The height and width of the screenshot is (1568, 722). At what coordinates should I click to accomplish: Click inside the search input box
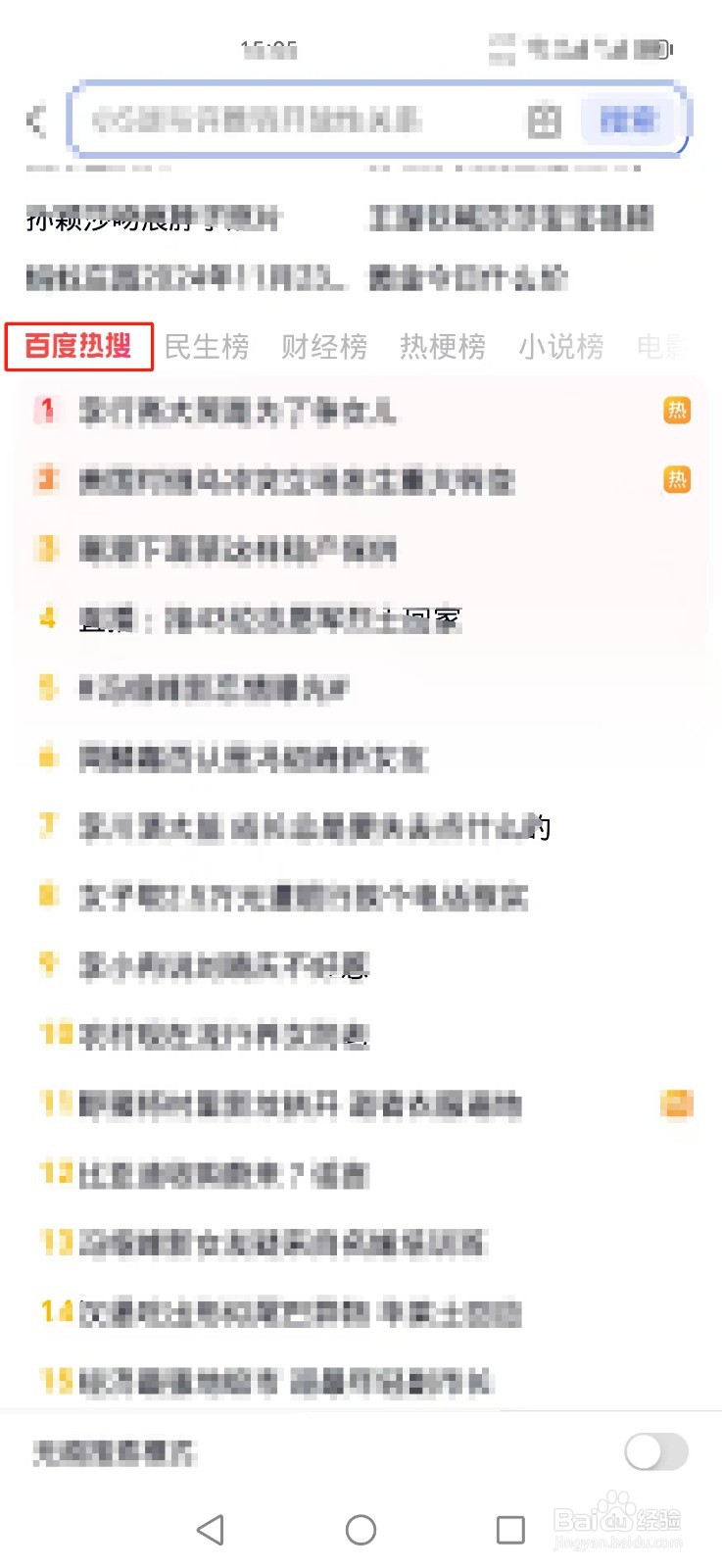point(294,120)
